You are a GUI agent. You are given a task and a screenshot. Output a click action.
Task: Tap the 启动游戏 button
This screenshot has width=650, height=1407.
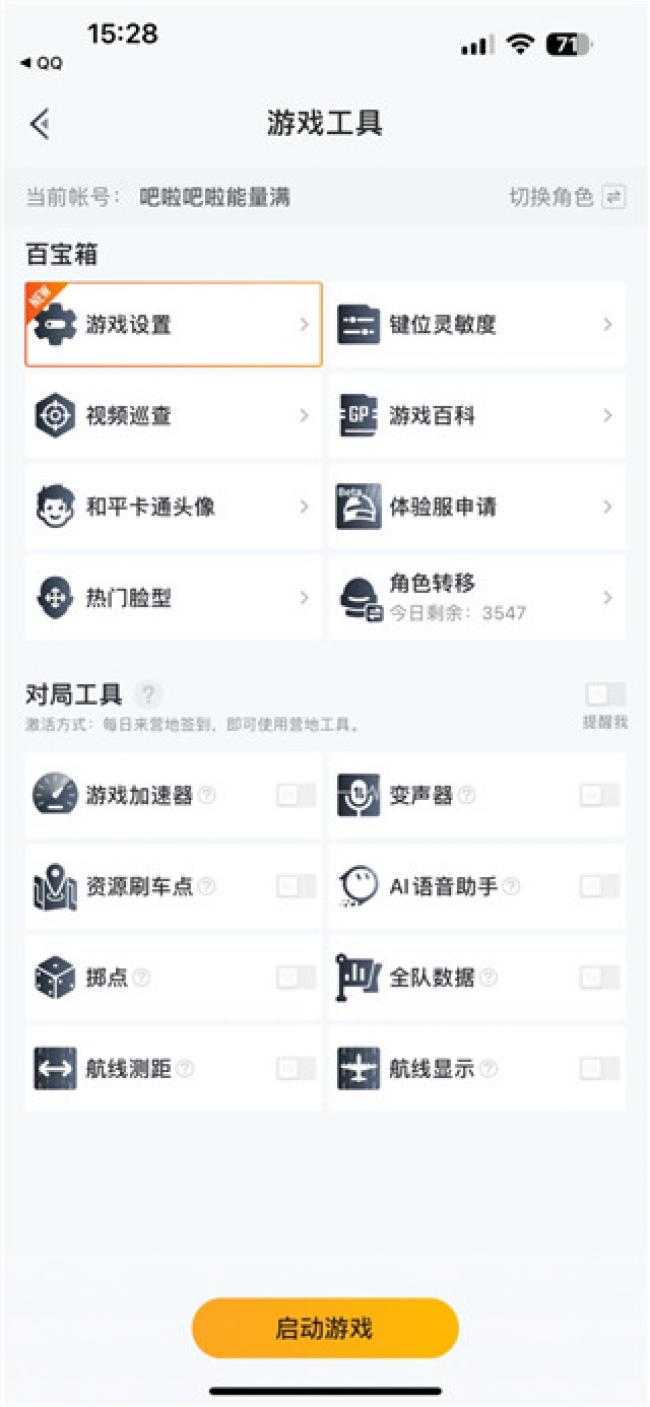point(325,1328)
